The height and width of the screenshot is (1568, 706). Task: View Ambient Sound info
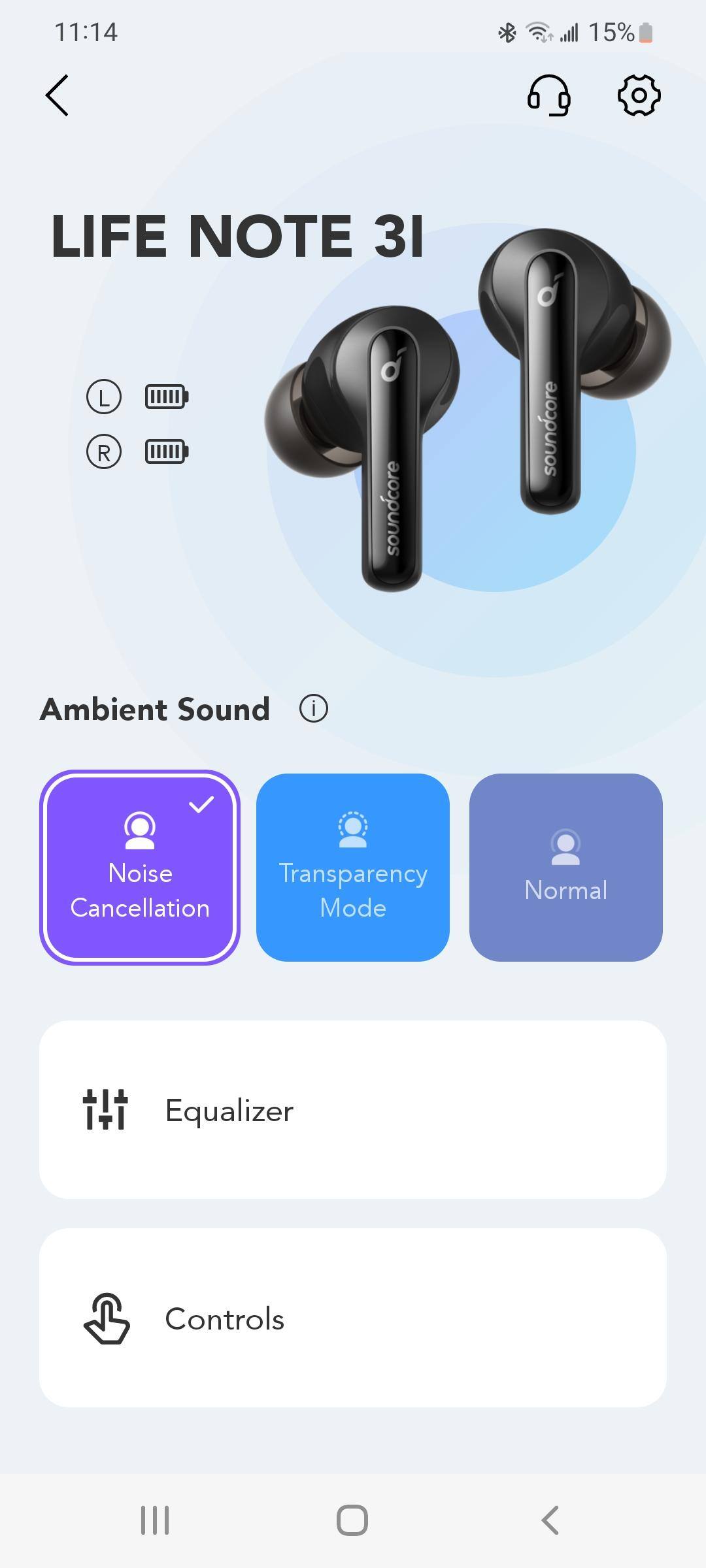(314, 709)
